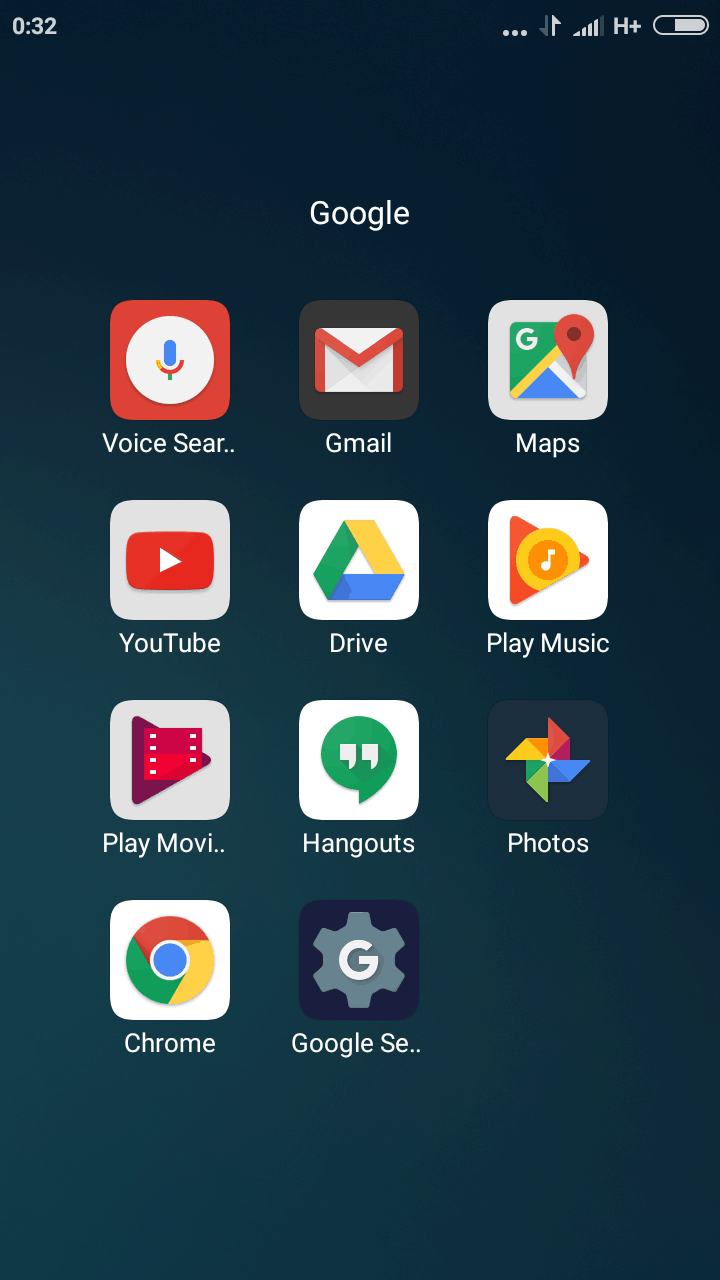720x1280 pixels.
Task: Open the Photos app
Action: [x=548, y=760]
